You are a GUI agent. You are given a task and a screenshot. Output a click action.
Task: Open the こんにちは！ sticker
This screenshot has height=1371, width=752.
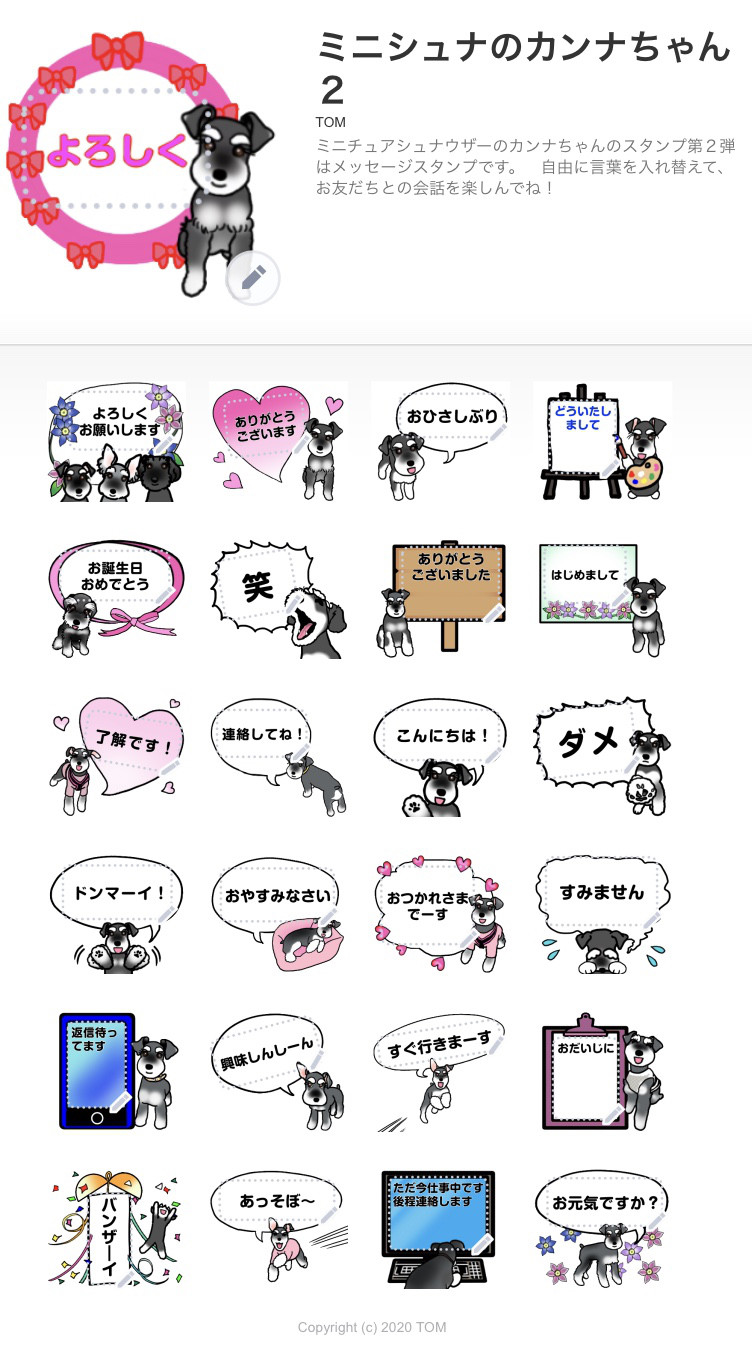tap(440, 757)
